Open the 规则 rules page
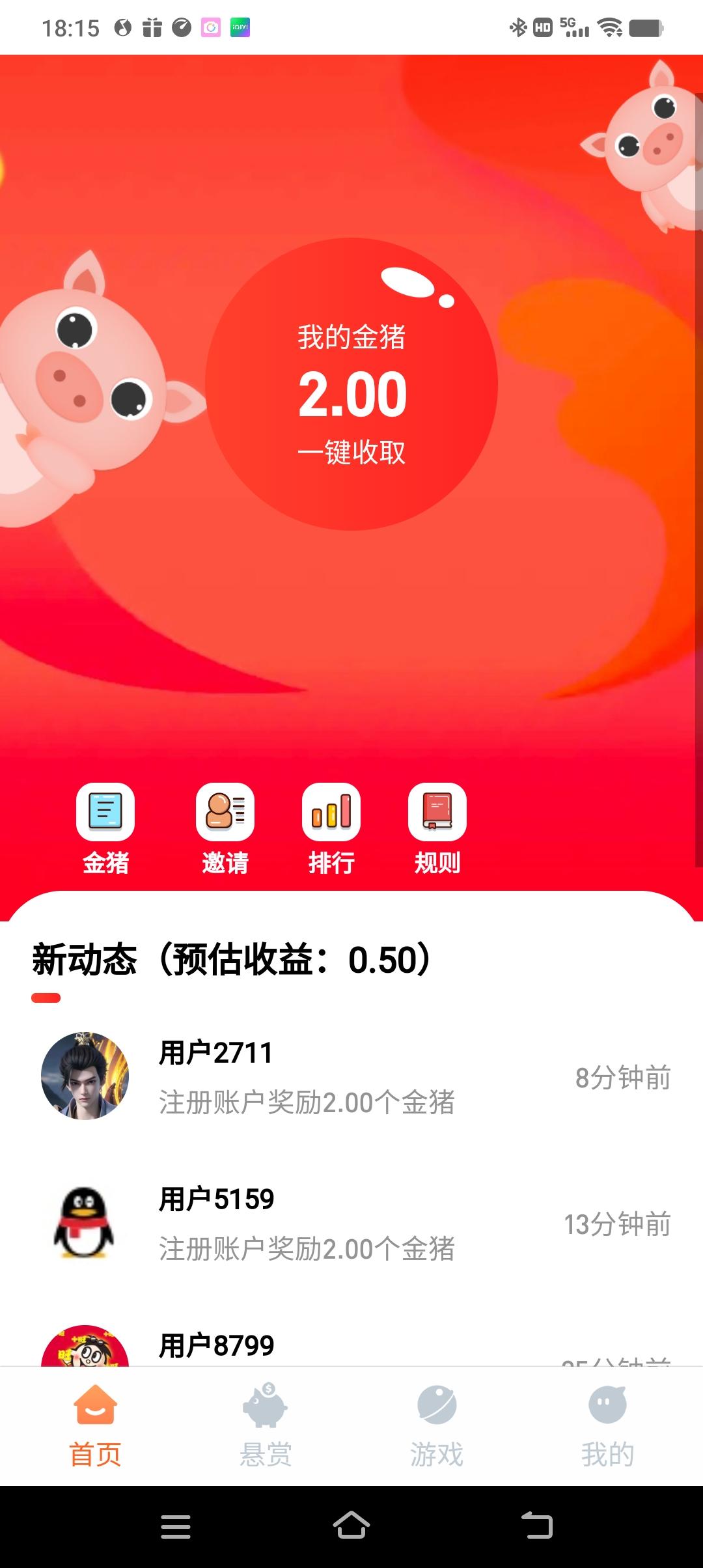 tap(437, 827)
